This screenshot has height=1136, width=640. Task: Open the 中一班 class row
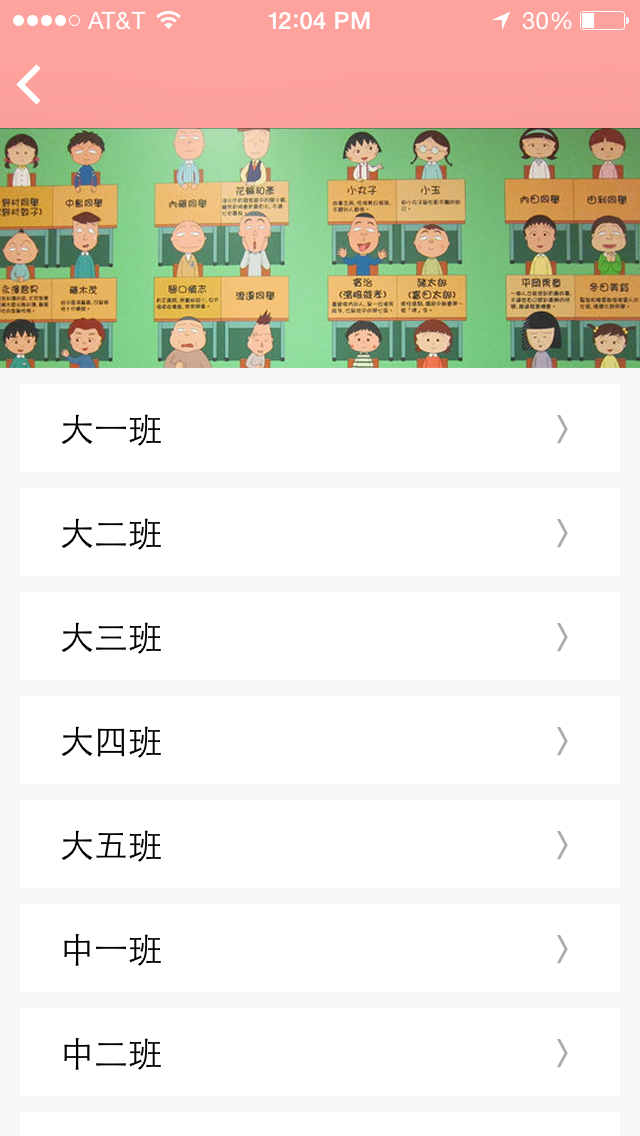point(319,949)
